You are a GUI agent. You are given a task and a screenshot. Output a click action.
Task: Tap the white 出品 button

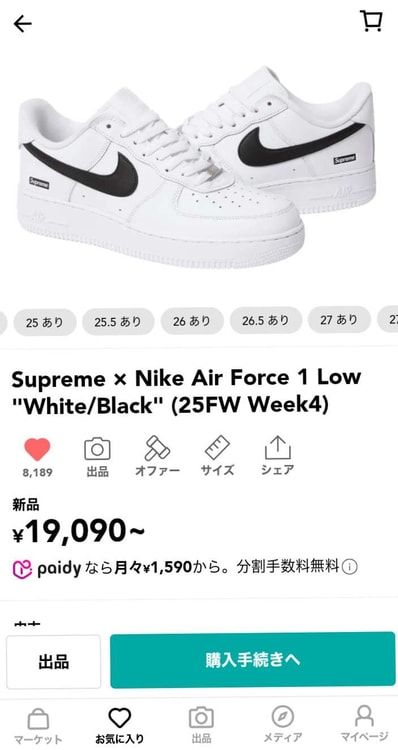click(54, 662)
